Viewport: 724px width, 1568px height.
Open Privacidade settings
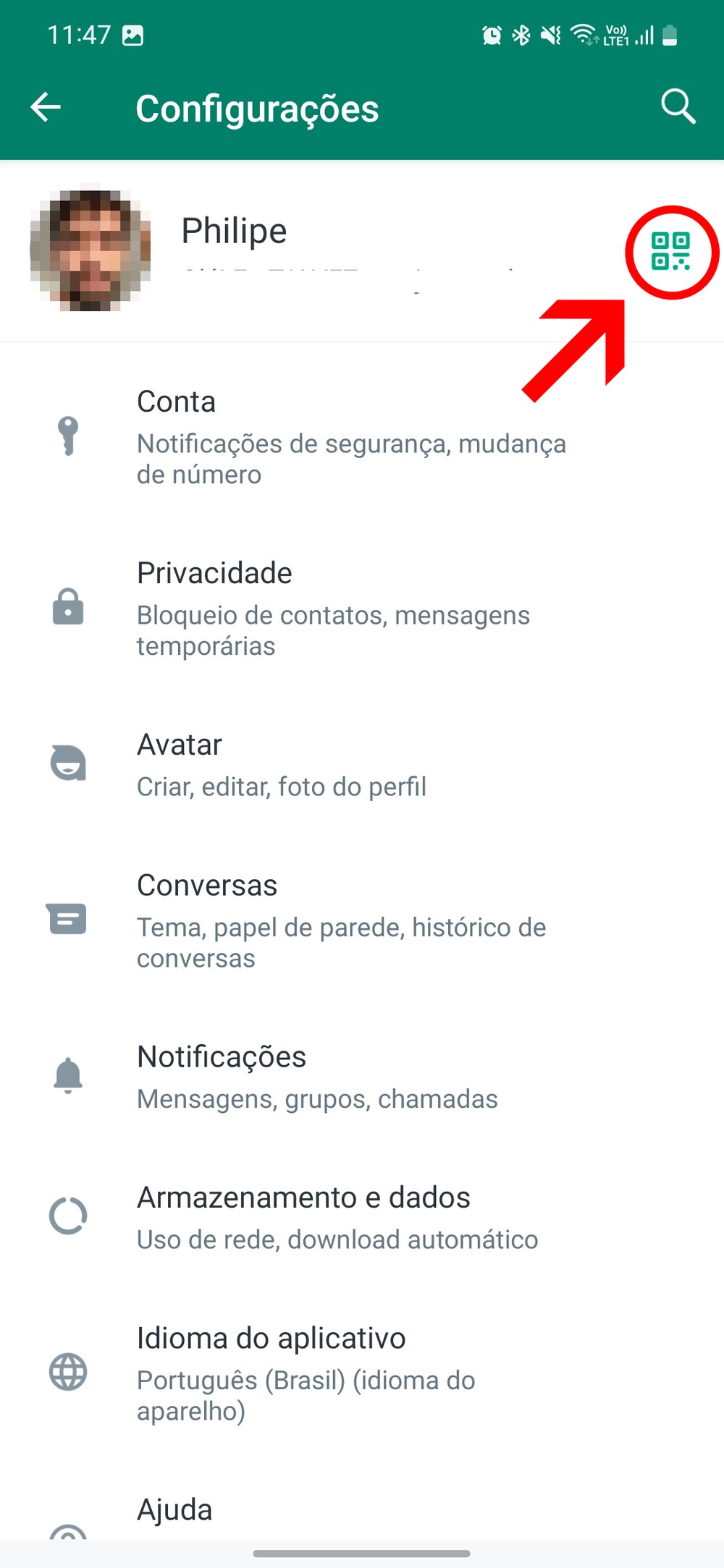pyautogui.click(x=333, y=608)
